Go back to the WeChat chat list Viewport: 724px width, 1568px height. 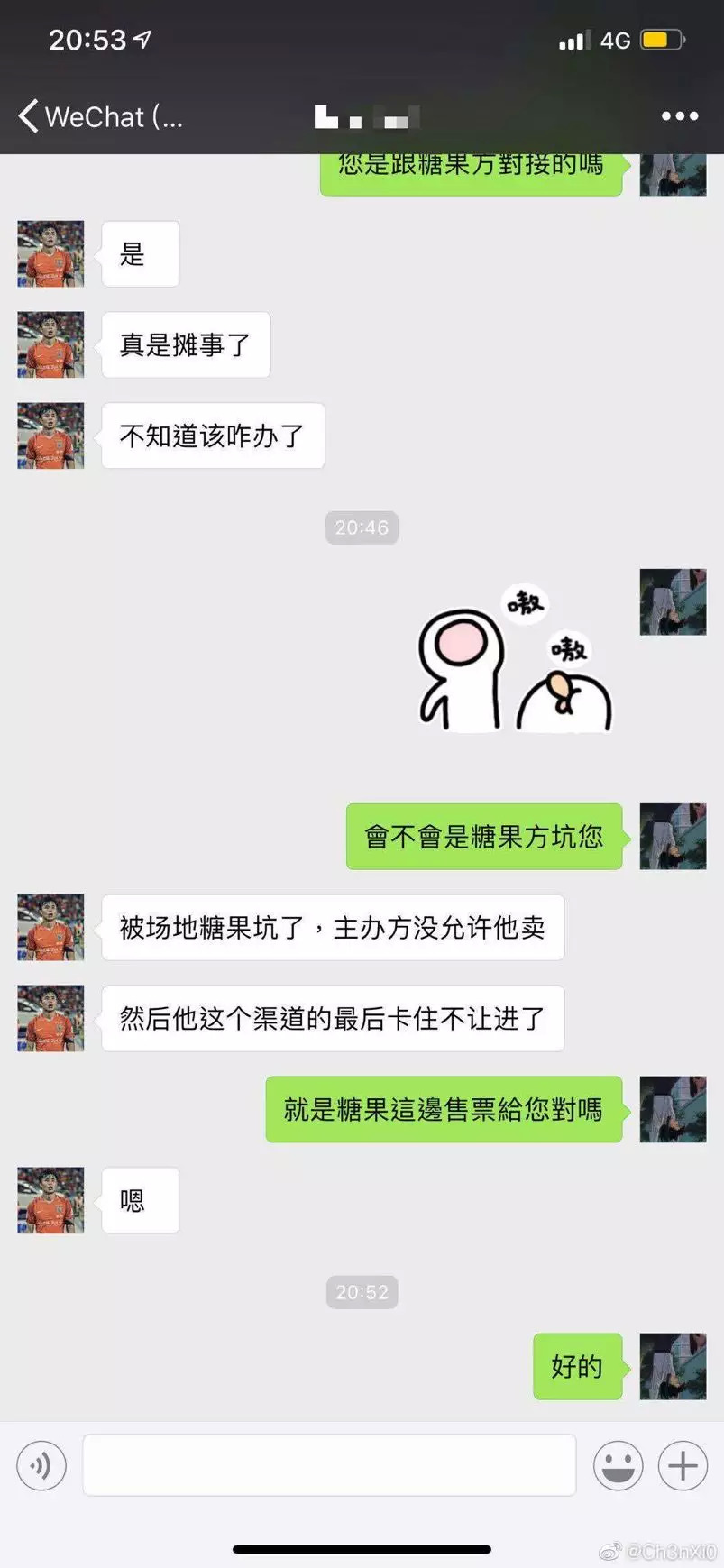[100, 116]
